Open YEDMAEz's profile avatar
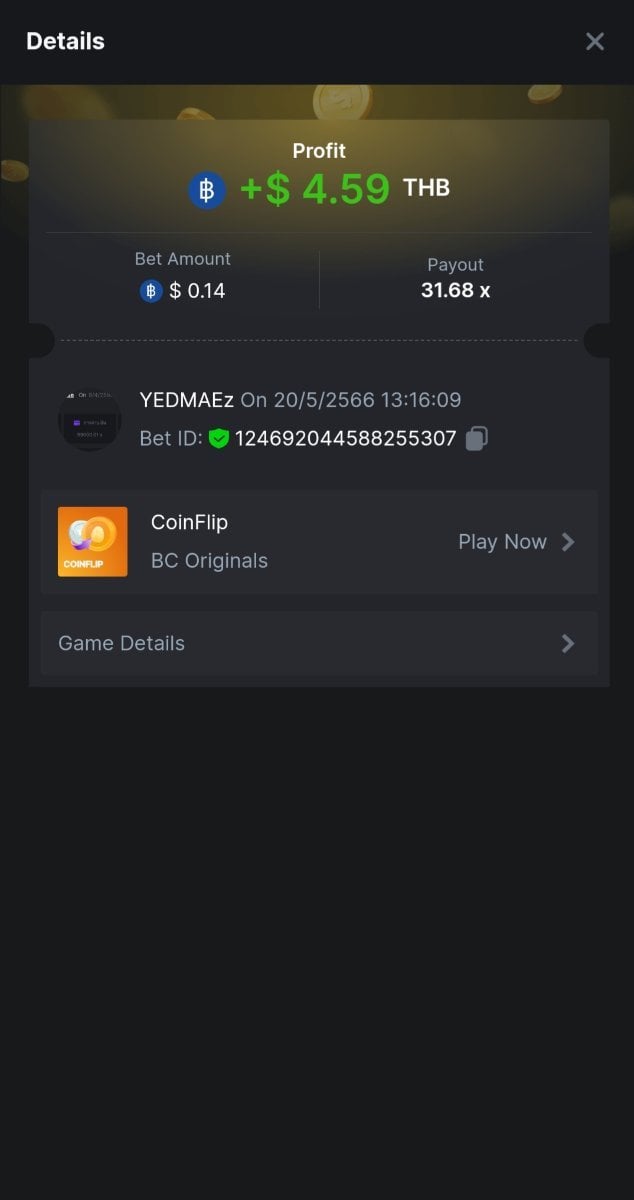The height and width of the screenshot is (1200, 634). [90, 419]
